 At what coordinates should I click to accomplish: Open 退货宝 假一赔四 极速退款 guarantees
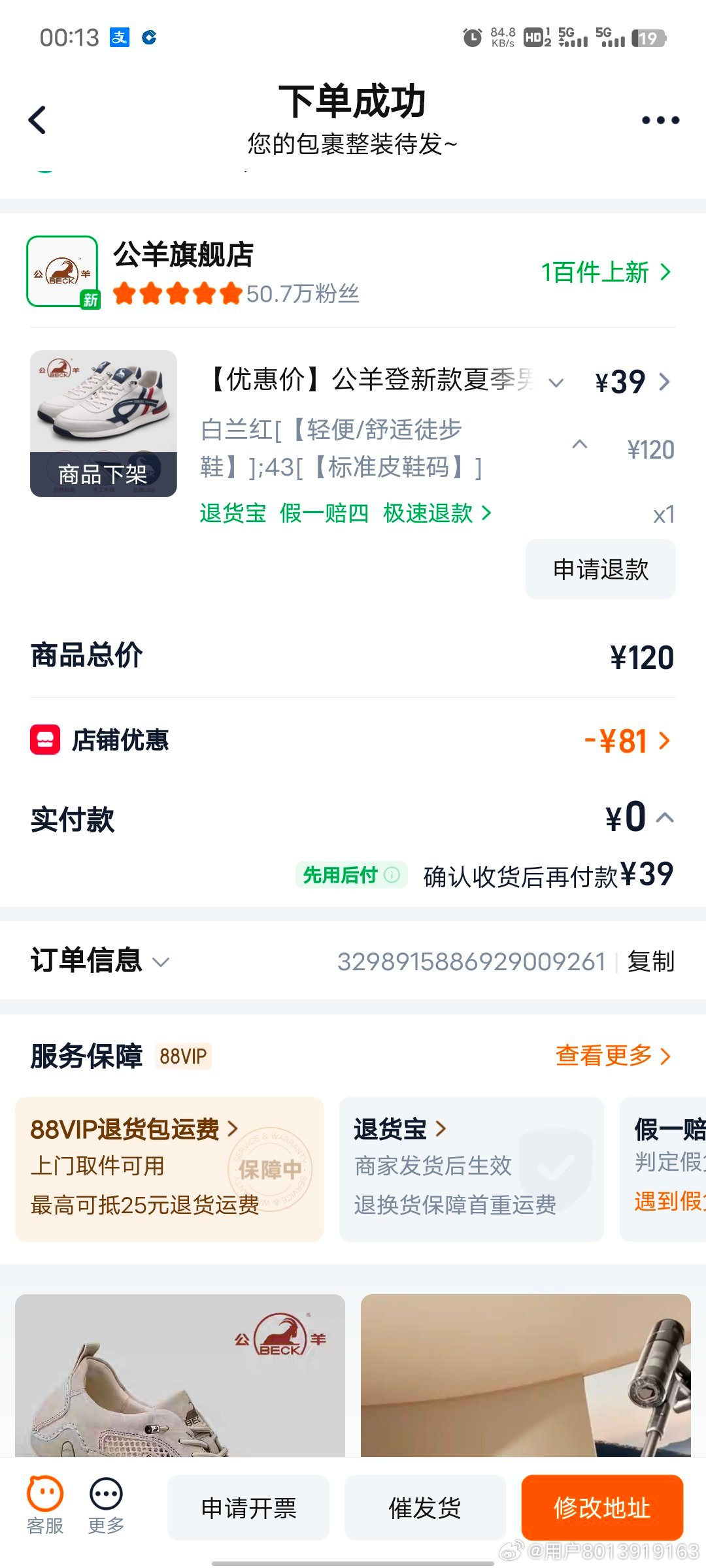[345, 514]
